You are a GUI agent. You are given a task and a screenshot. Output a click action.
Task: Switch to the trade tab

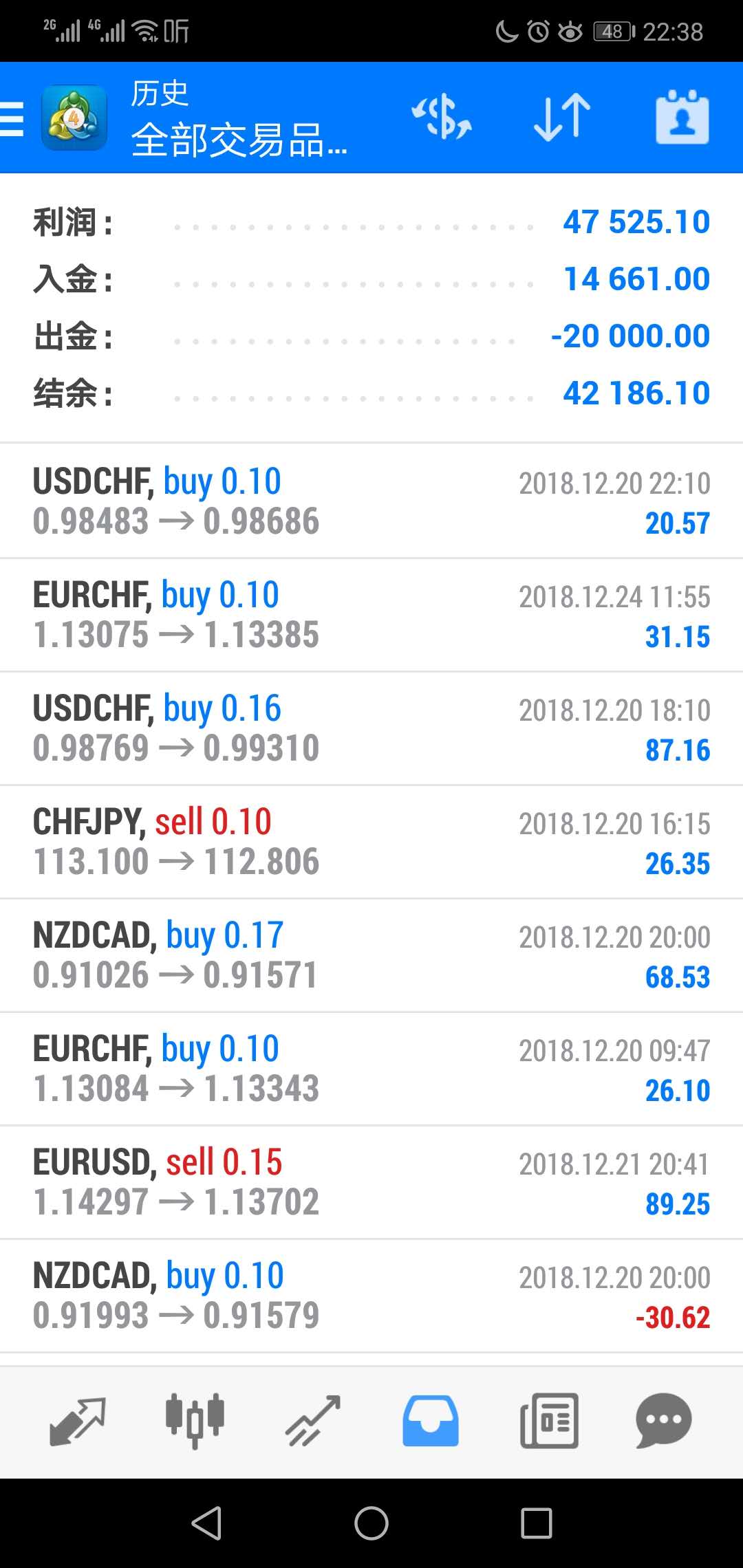tap(313, 1421)
